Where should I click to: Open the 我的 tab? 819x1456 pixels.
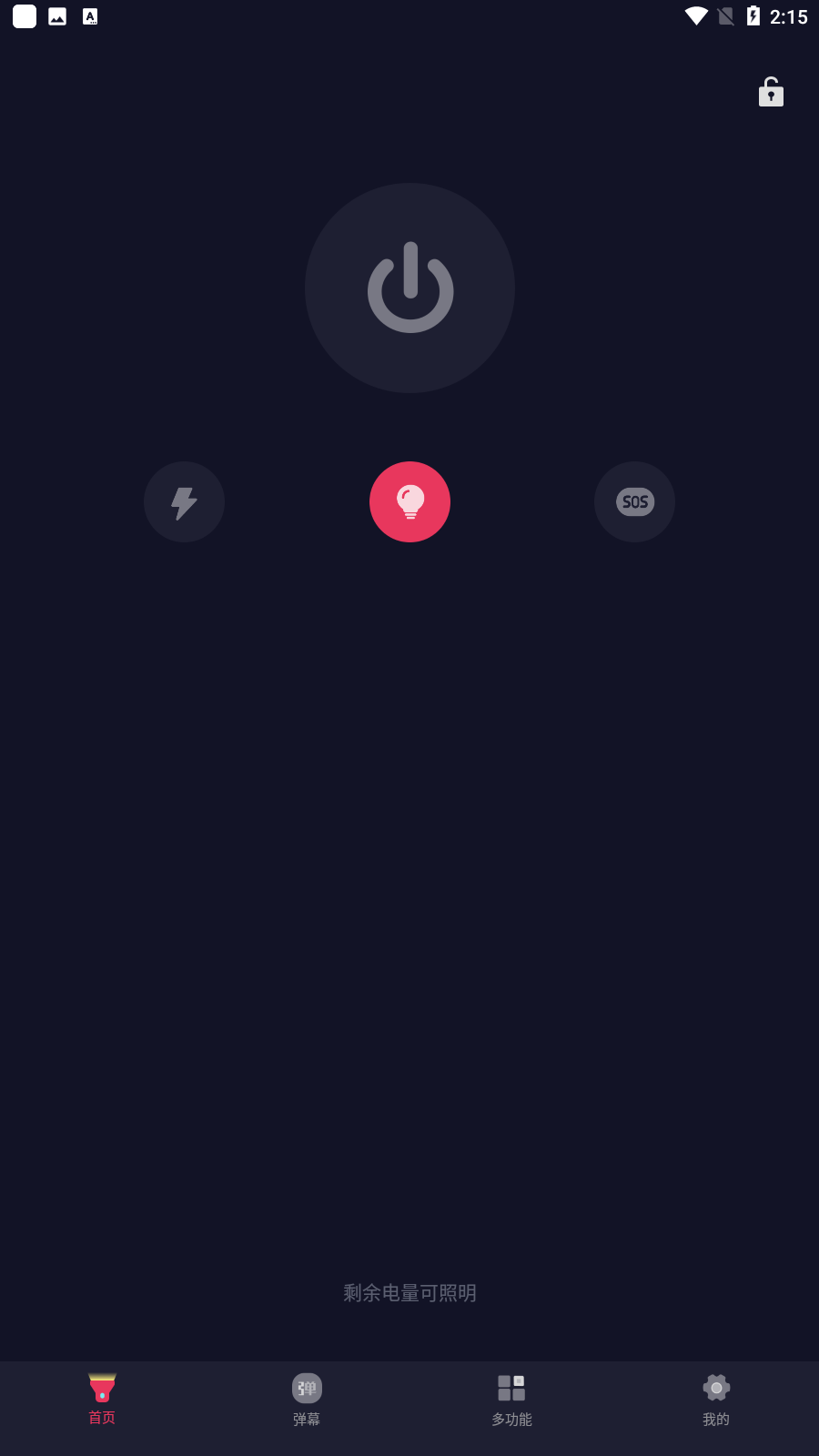click(x=716, y=1400)
